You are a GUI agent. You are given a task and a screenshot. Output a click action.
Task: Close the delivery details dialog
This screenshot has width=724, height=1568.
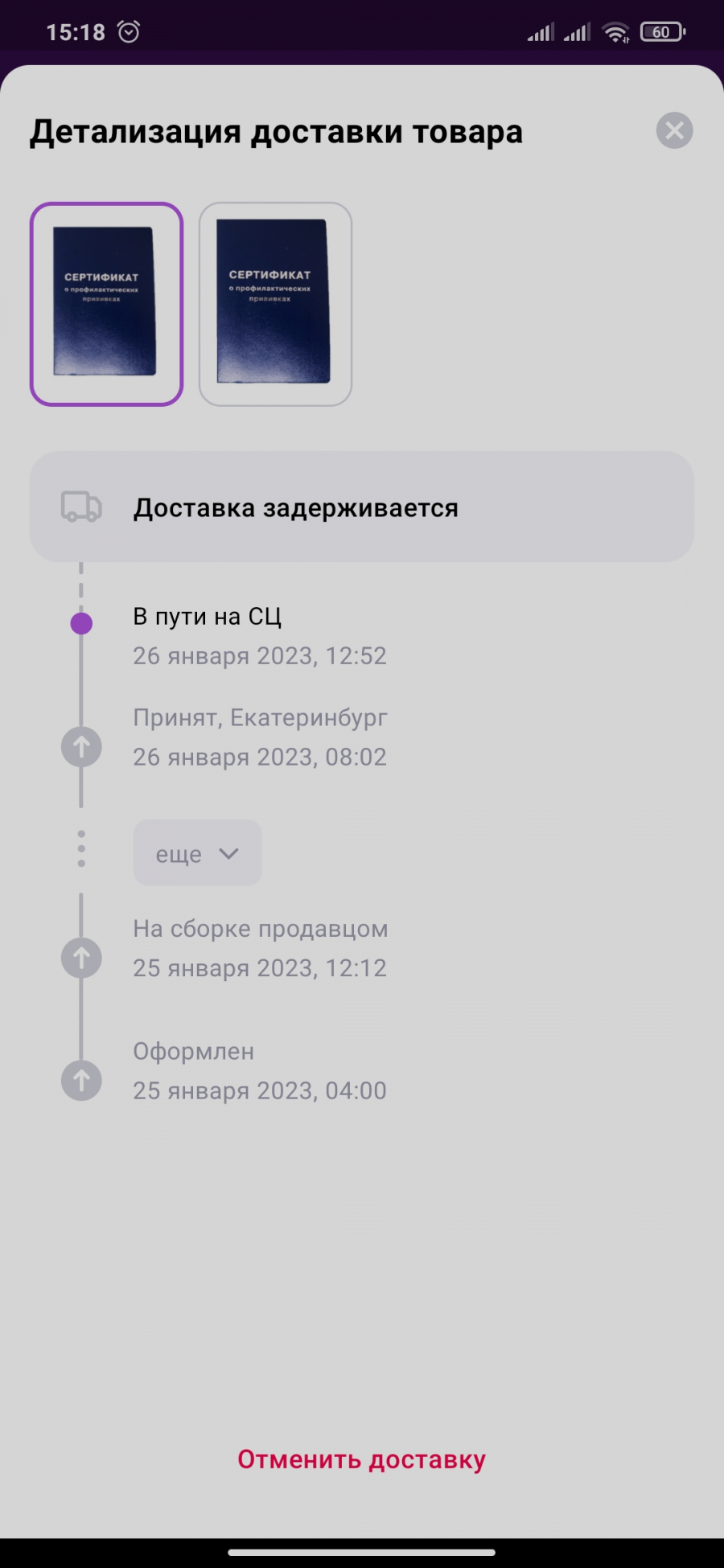point(674,130)
